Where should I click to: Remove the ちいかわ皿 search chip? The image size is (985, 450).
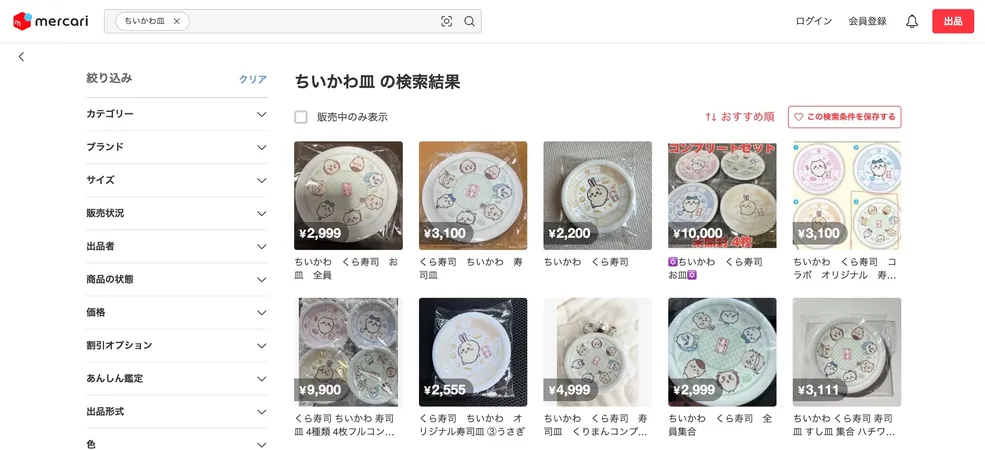pyautogui.click(x=177, y=21)
